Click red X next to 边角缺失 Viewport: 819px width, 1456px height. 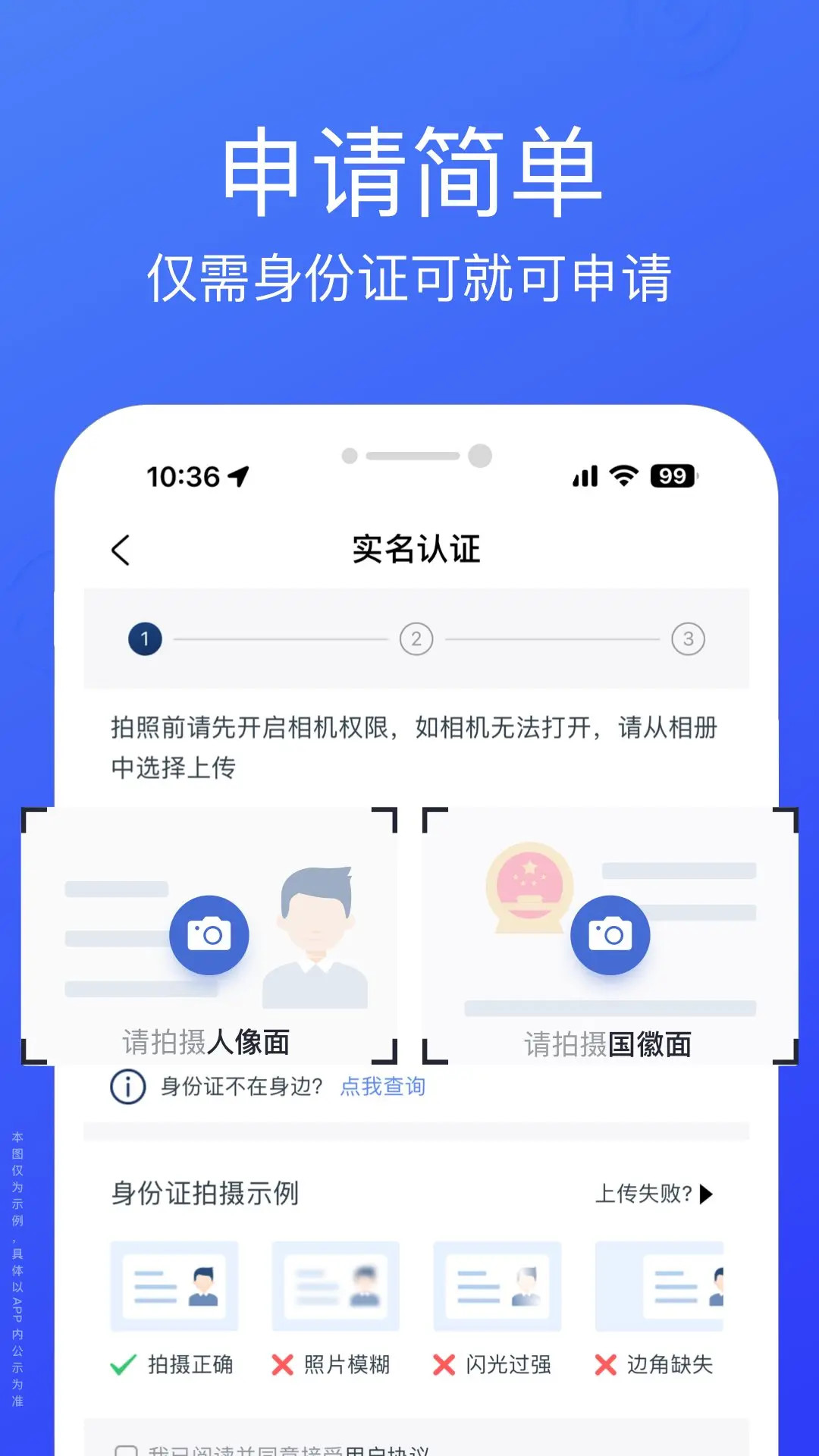pyautogui.click(x=607, y=1365)
